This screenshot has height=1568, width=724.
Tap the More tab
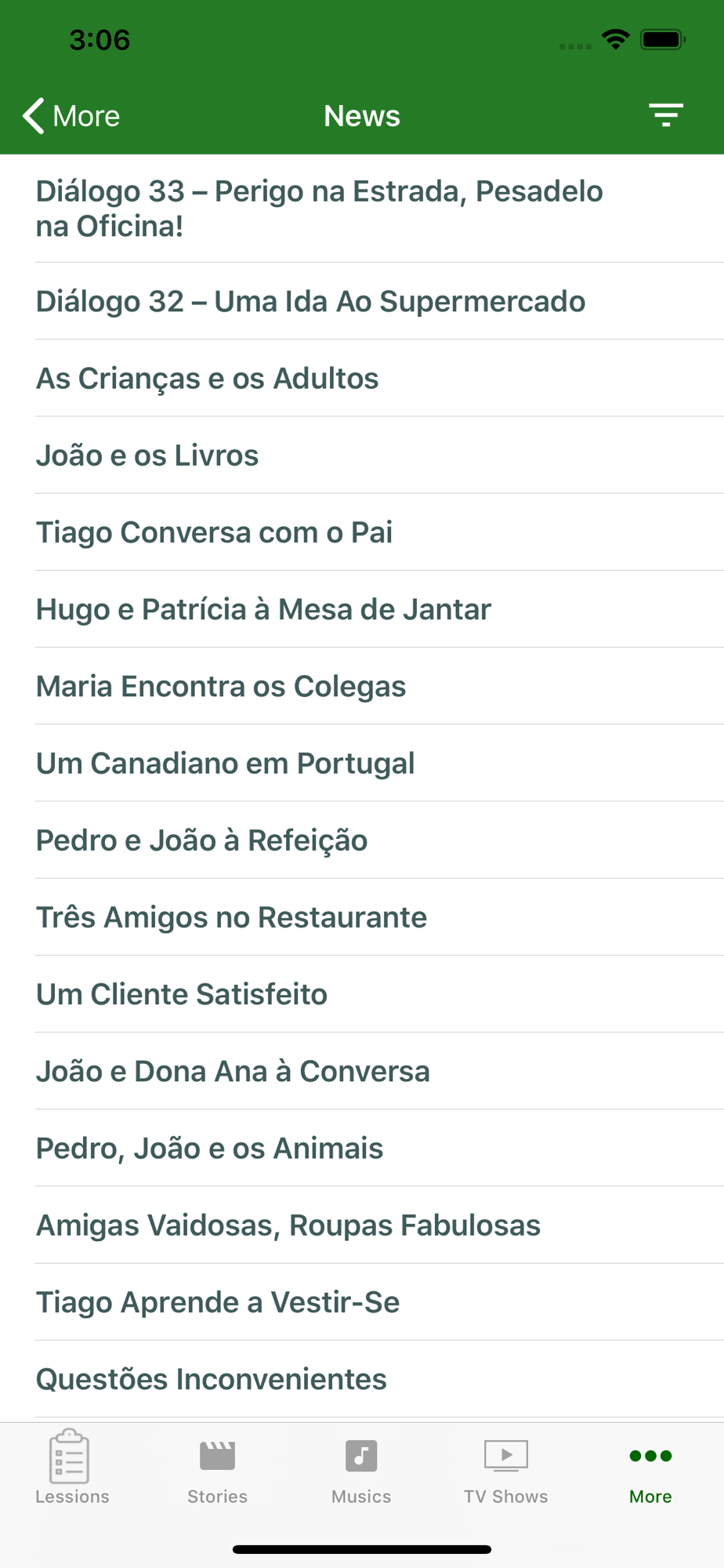650,1468
